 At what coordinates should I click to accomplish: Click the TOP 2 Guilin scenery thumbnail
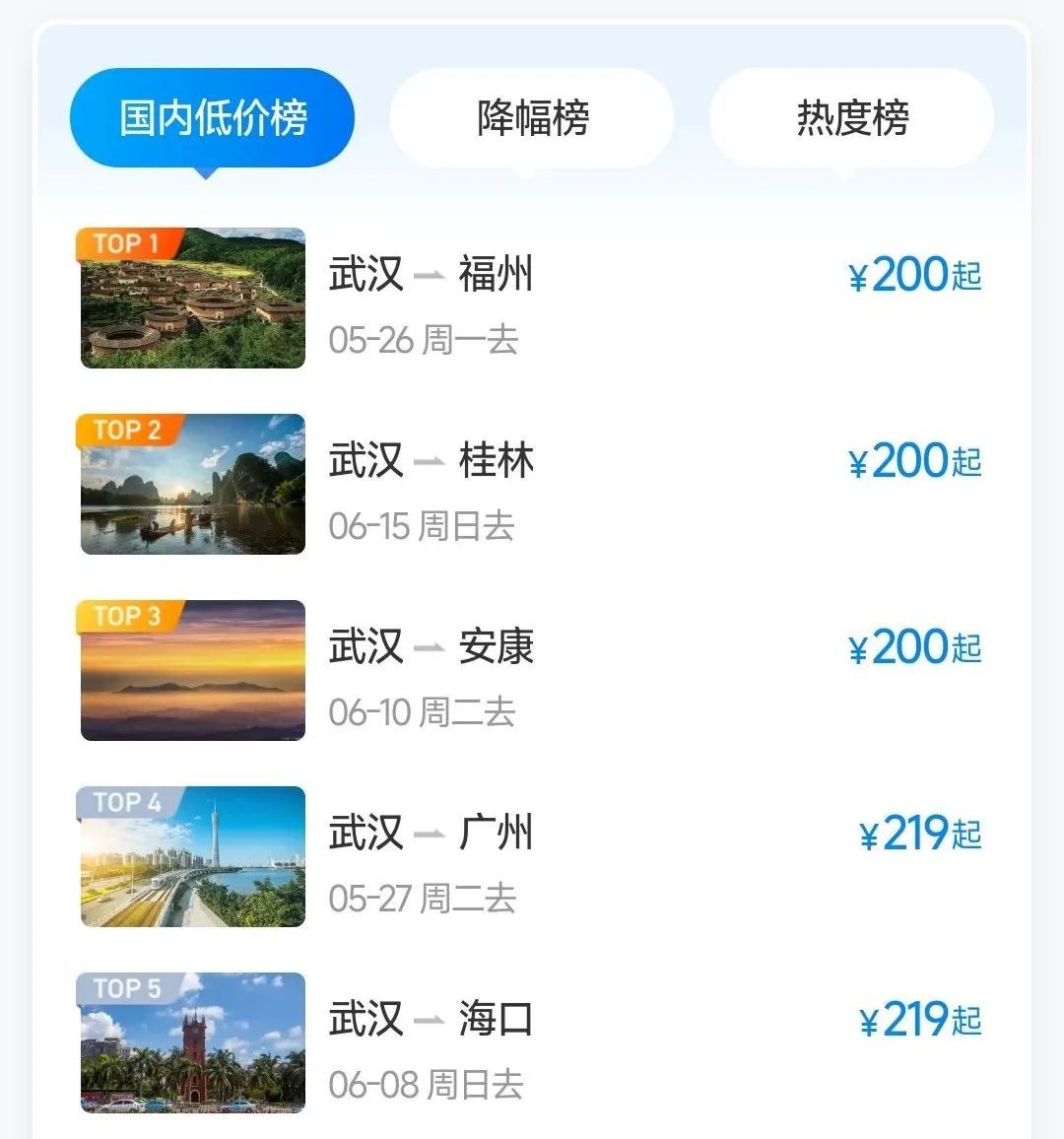(191, 485)
